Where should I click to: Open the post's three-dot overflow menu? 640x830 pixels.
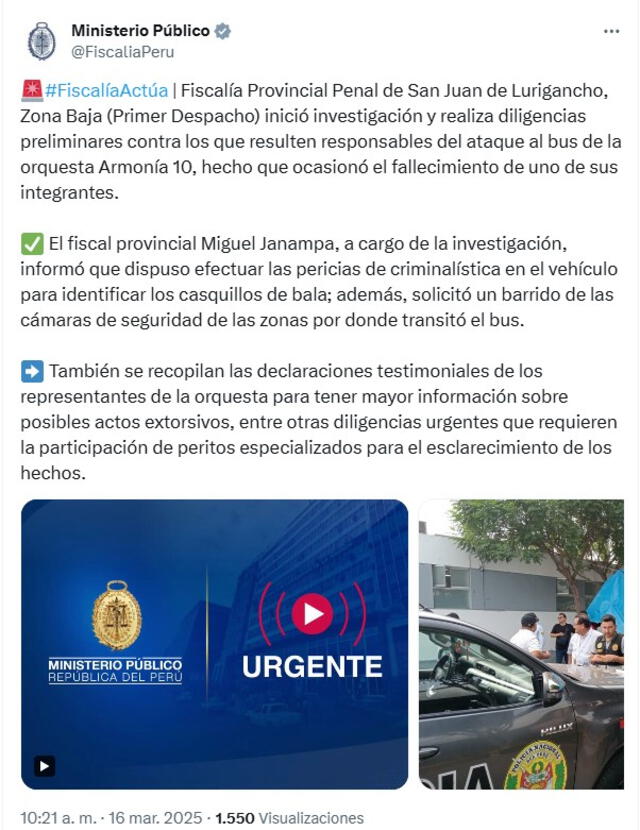coord(611,32)
